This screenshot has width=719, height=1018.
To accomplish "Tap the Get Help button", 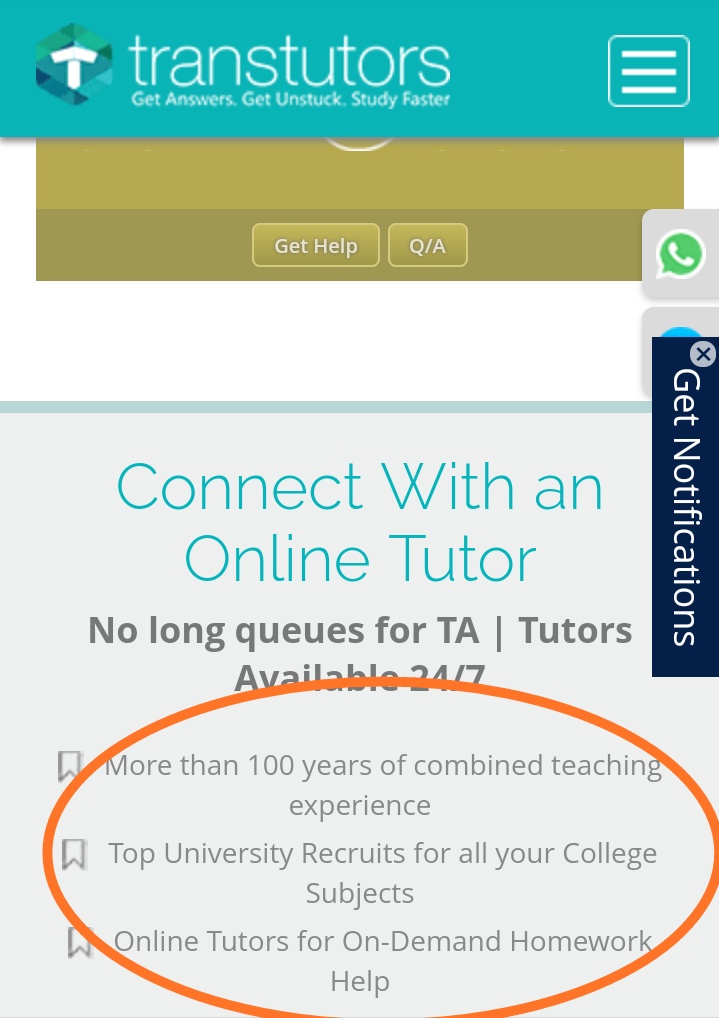I will 316,246.
